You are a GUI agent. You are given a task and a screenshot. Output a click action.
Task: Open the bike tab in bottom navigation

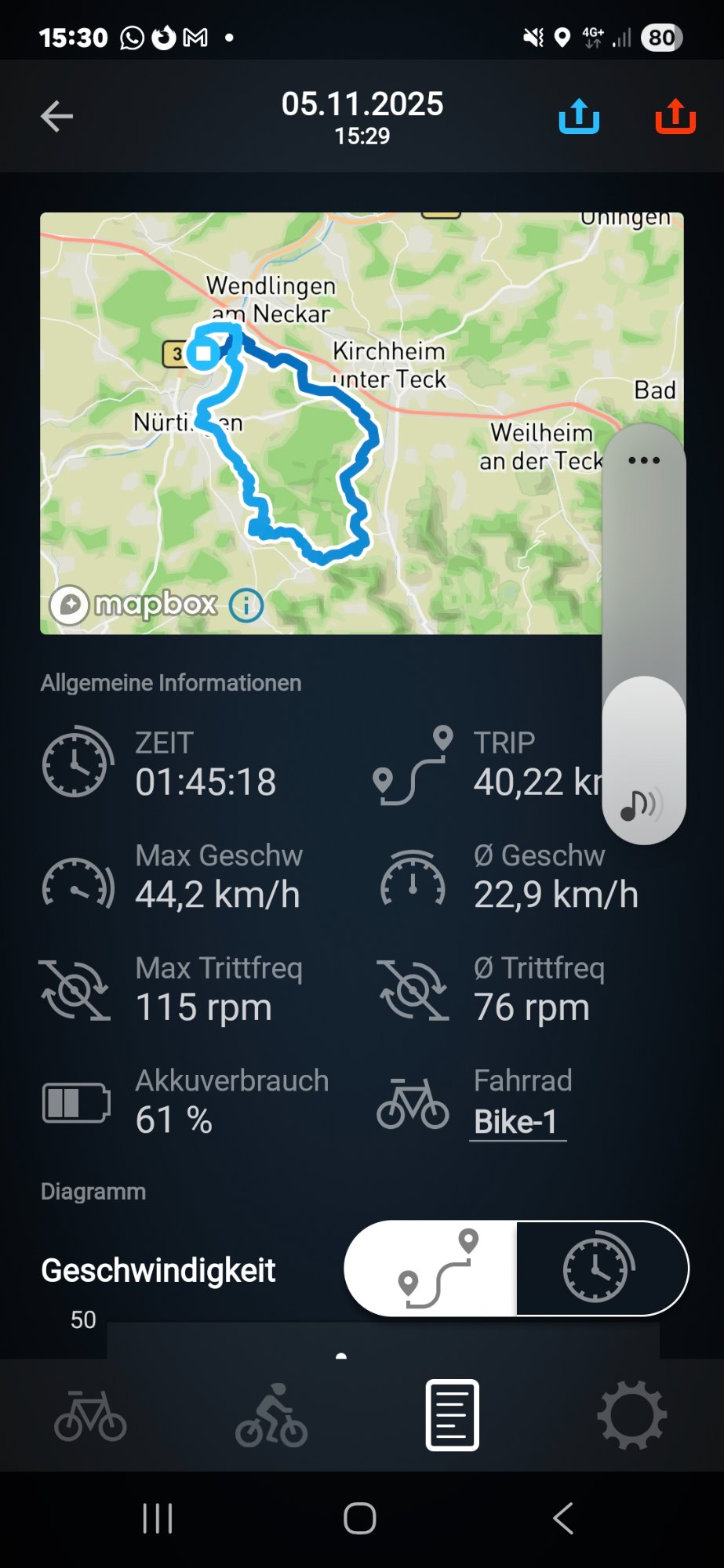pyautogui.click(x=90, y=1416)
